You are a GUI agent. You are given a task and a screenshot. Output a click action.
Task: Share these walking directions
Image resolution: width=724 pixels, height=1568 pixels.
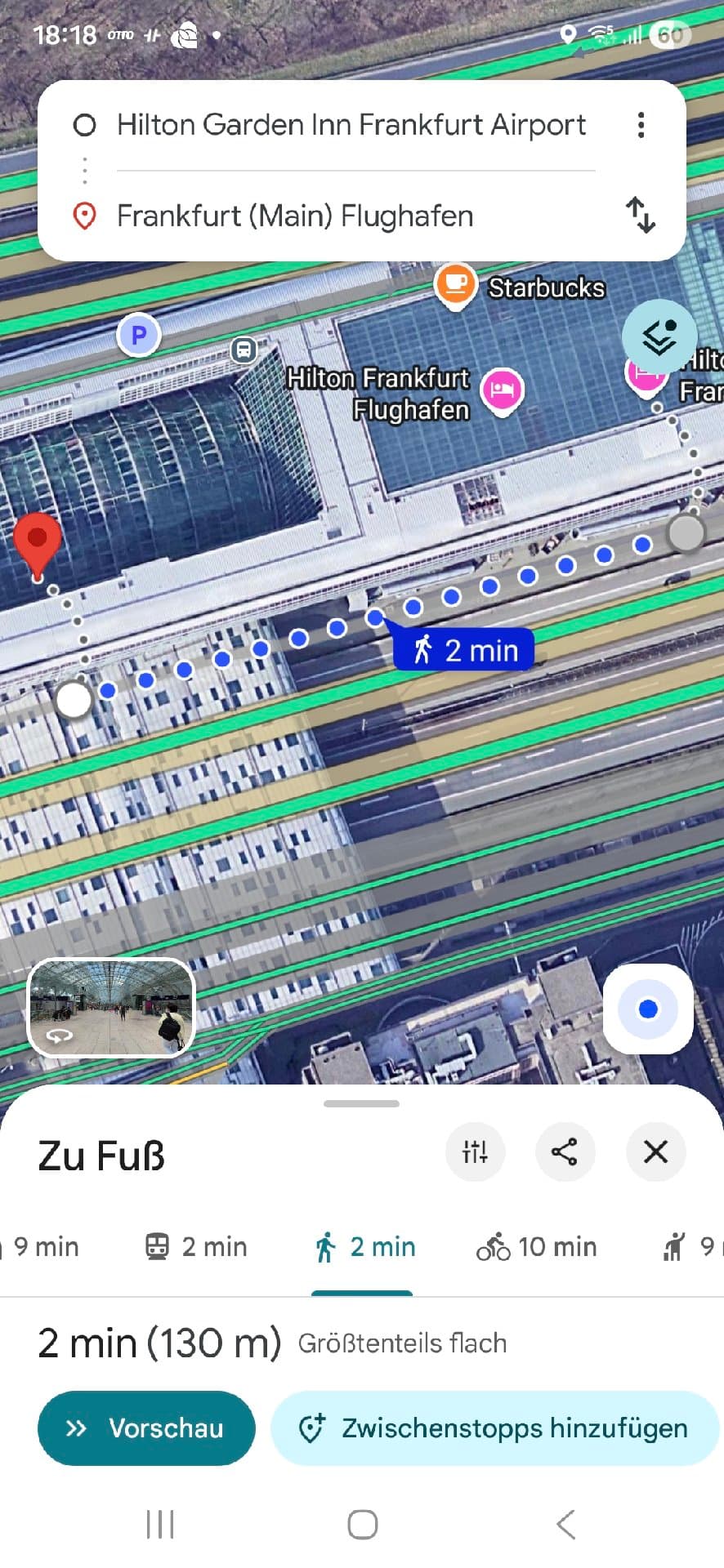[x=565, y=1152]
